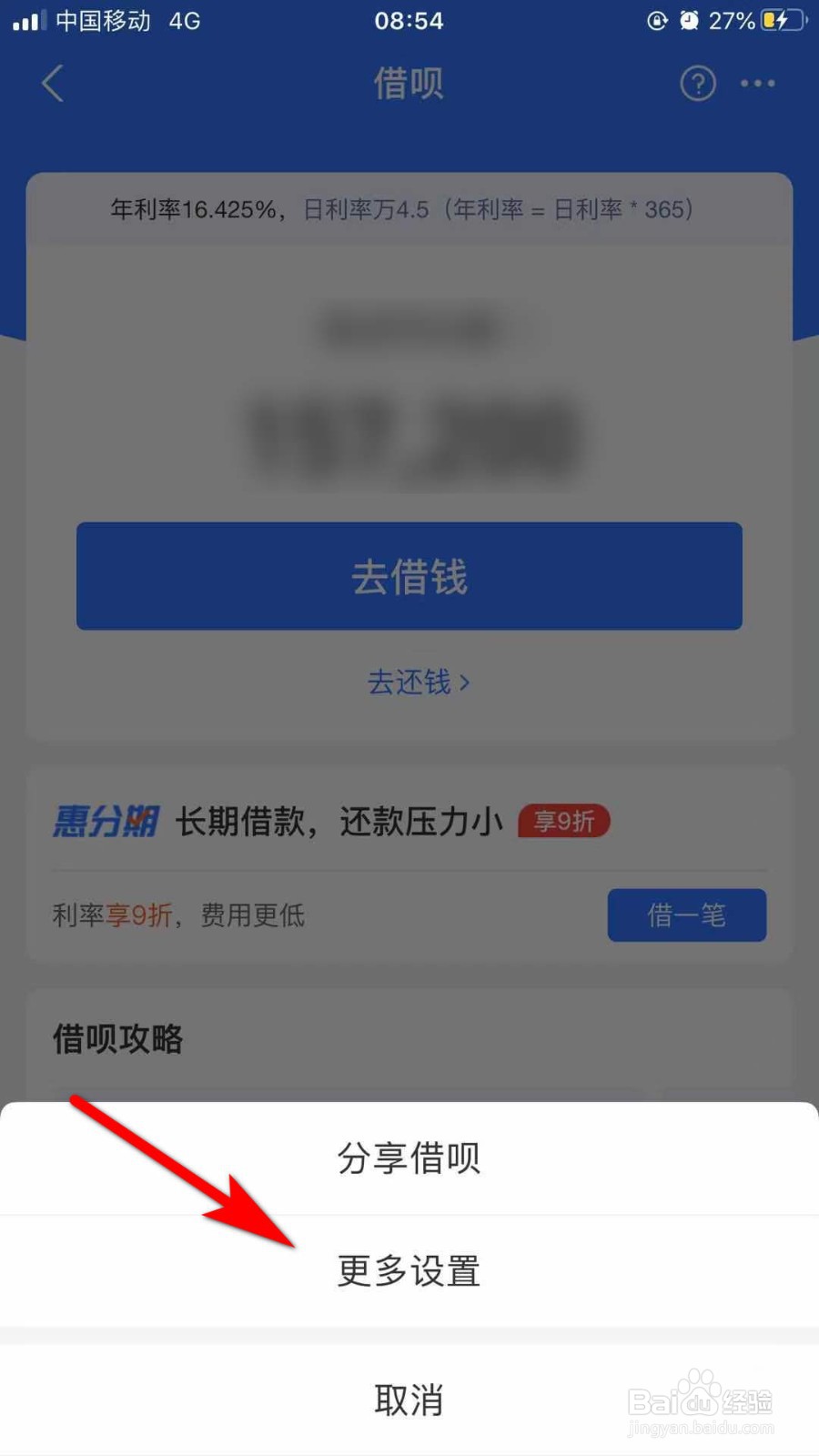Navigate back with the top-left arrow
819x1456 pixels.
(x=52, y=83)
